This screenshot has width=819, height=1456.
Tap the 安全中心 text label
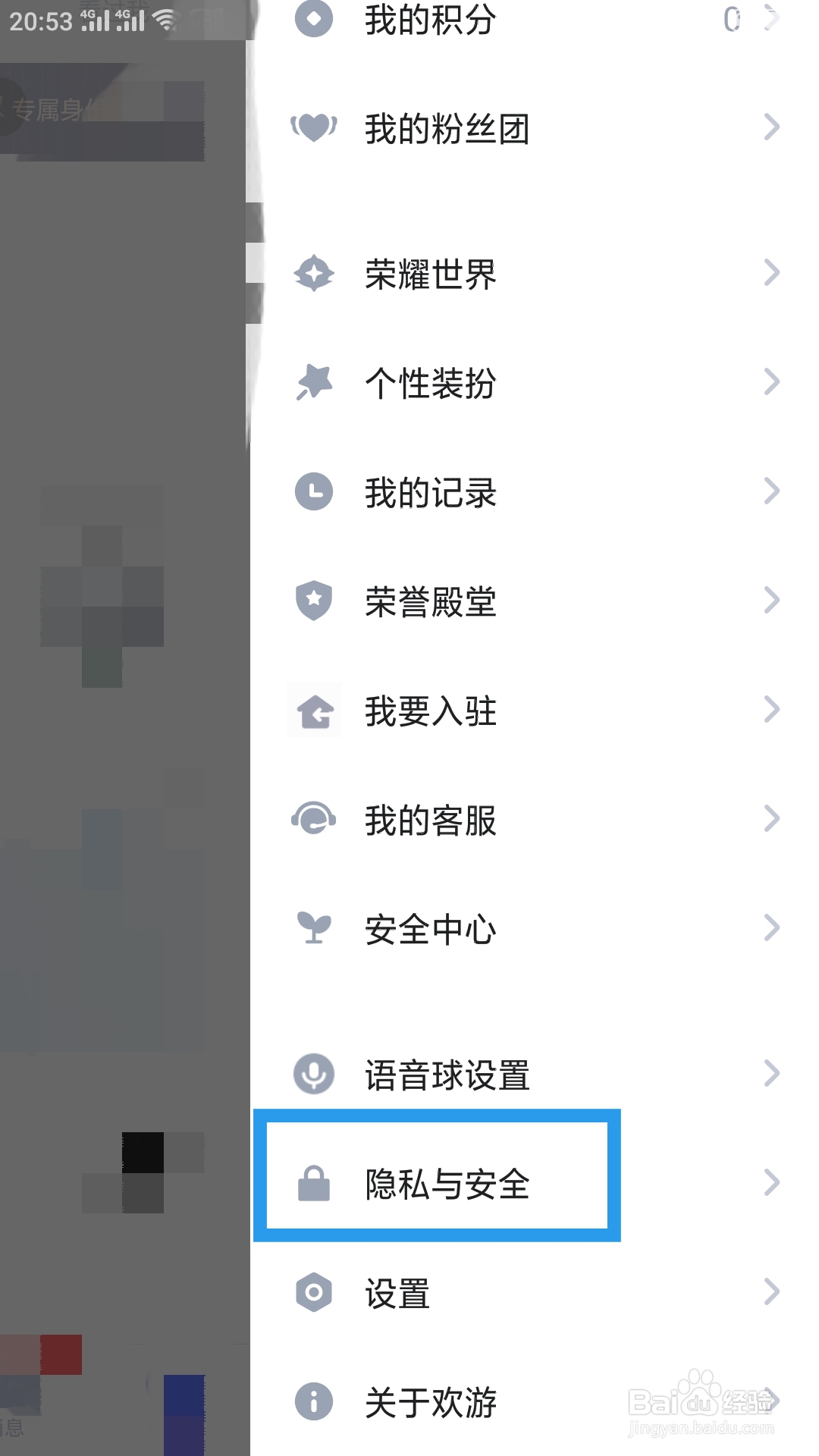(x=429, y=927)
